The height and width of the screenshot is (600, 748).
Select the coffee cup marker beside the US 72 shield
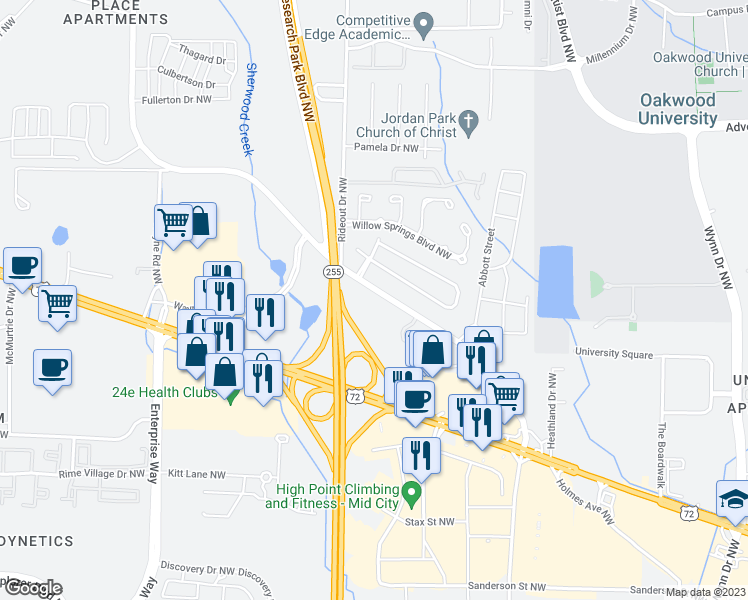pyautogui.click(x=416, y=403)
